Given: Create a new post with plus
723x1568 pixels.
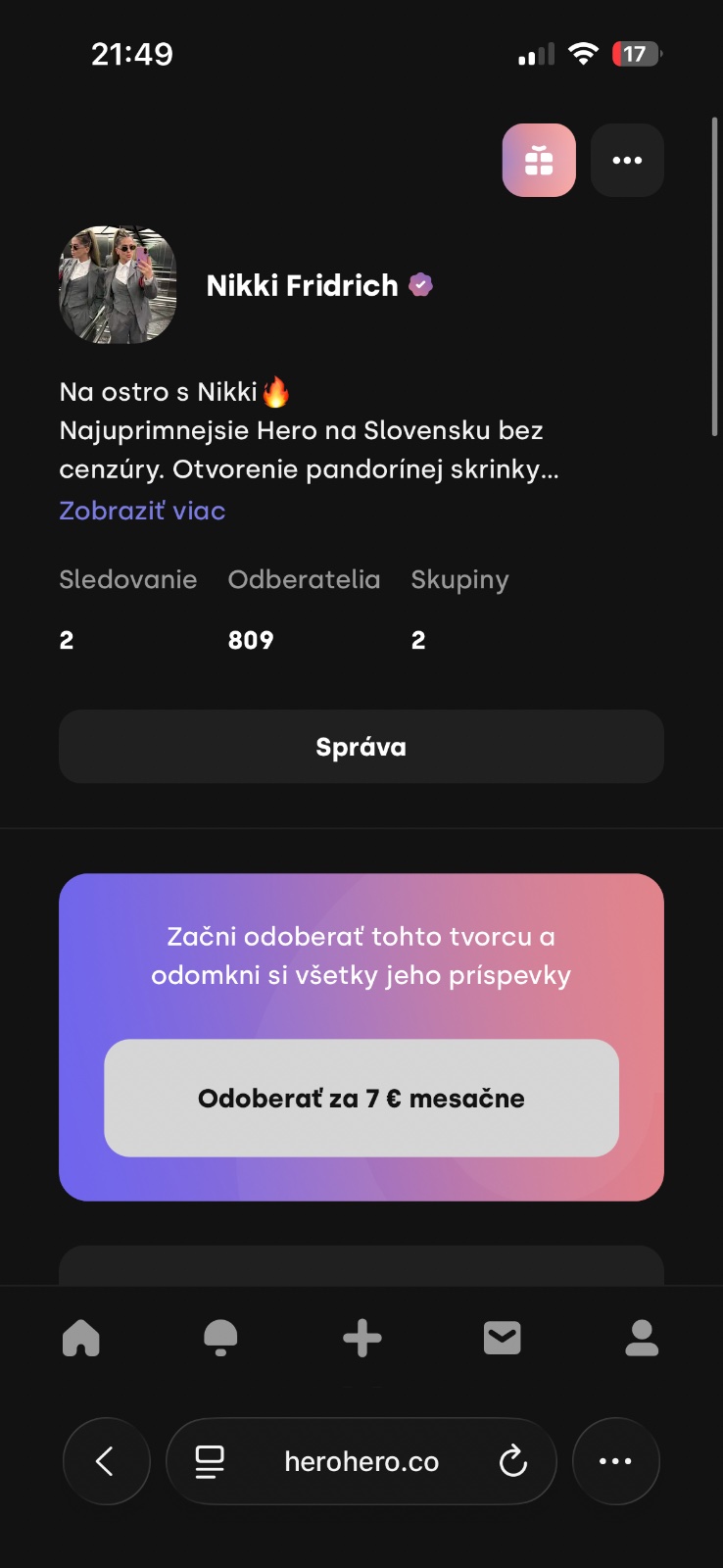Looking at the screenshot, I should [x=362, y=1338].
